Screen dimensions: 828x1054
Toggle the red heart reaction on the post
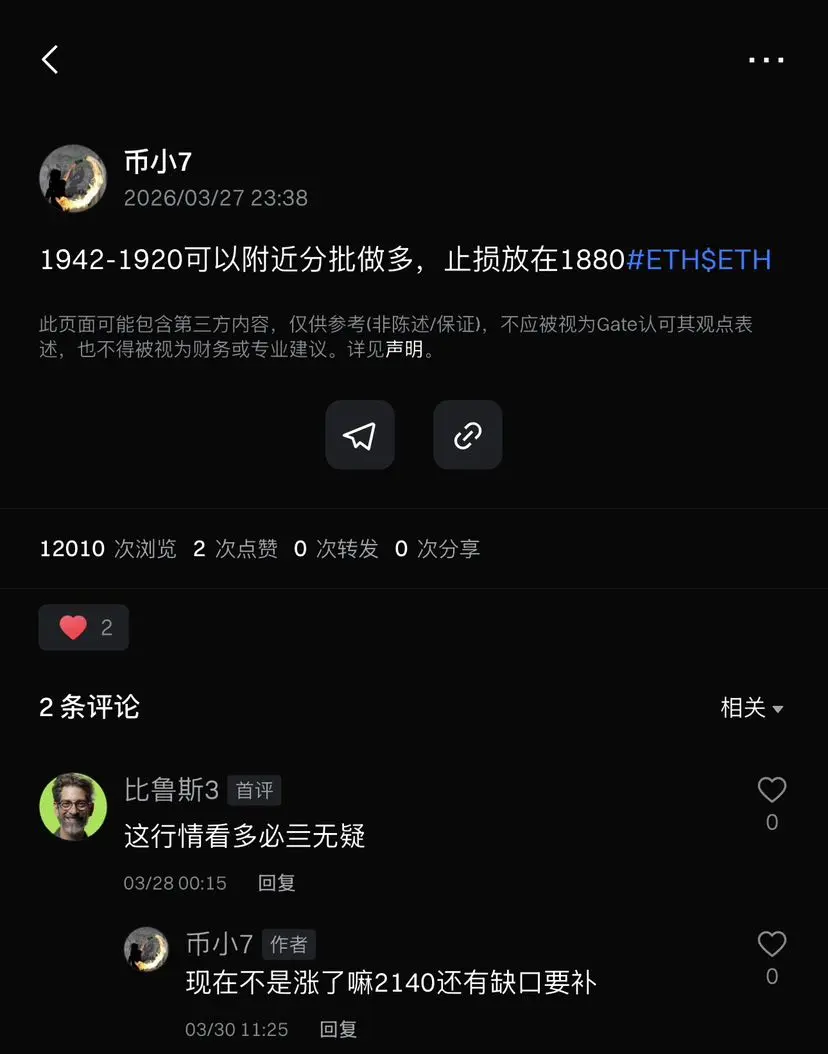[83, 627]
